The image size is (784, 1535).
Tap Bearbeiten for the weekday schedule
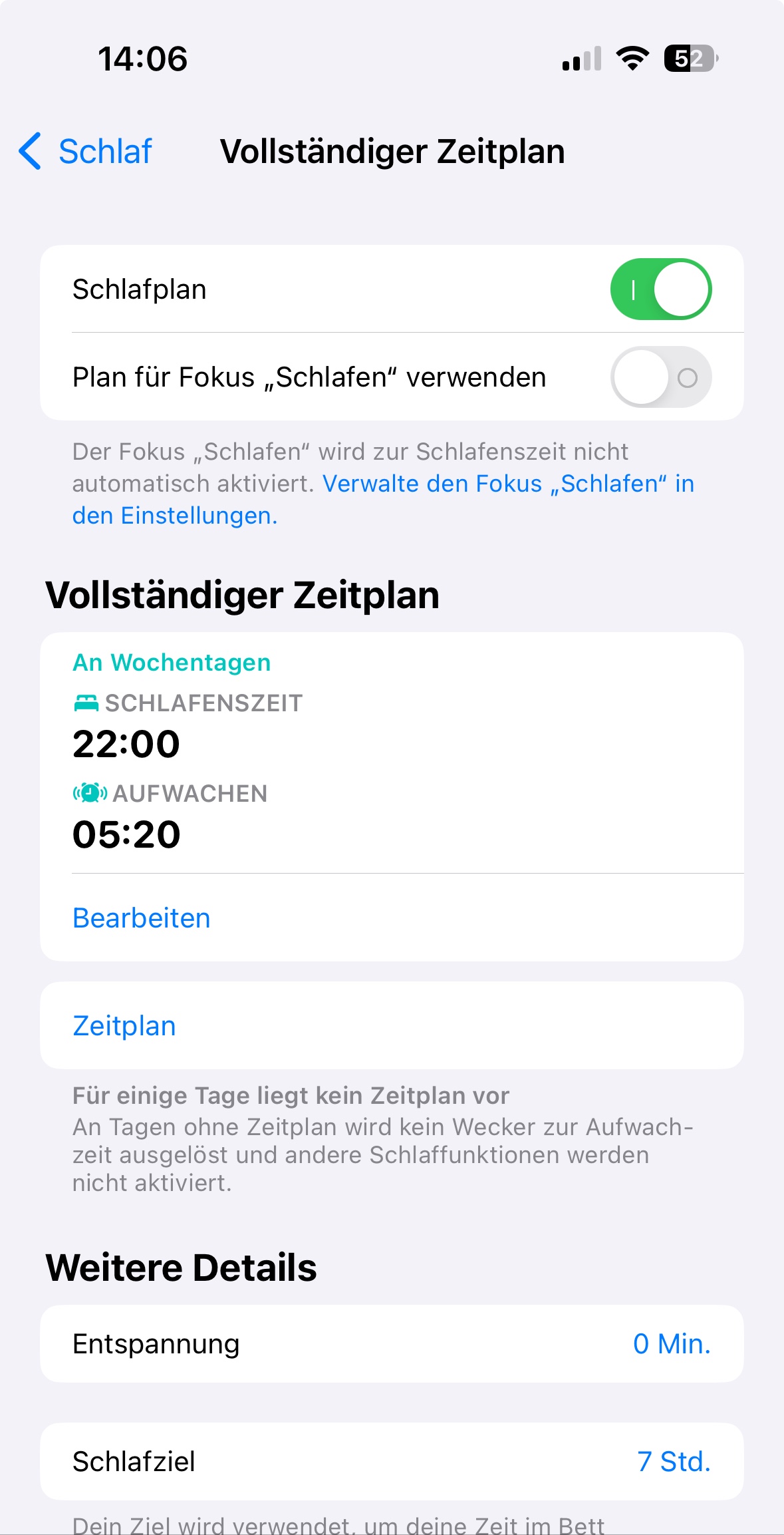pyautogui.click(x=141, y=918)
